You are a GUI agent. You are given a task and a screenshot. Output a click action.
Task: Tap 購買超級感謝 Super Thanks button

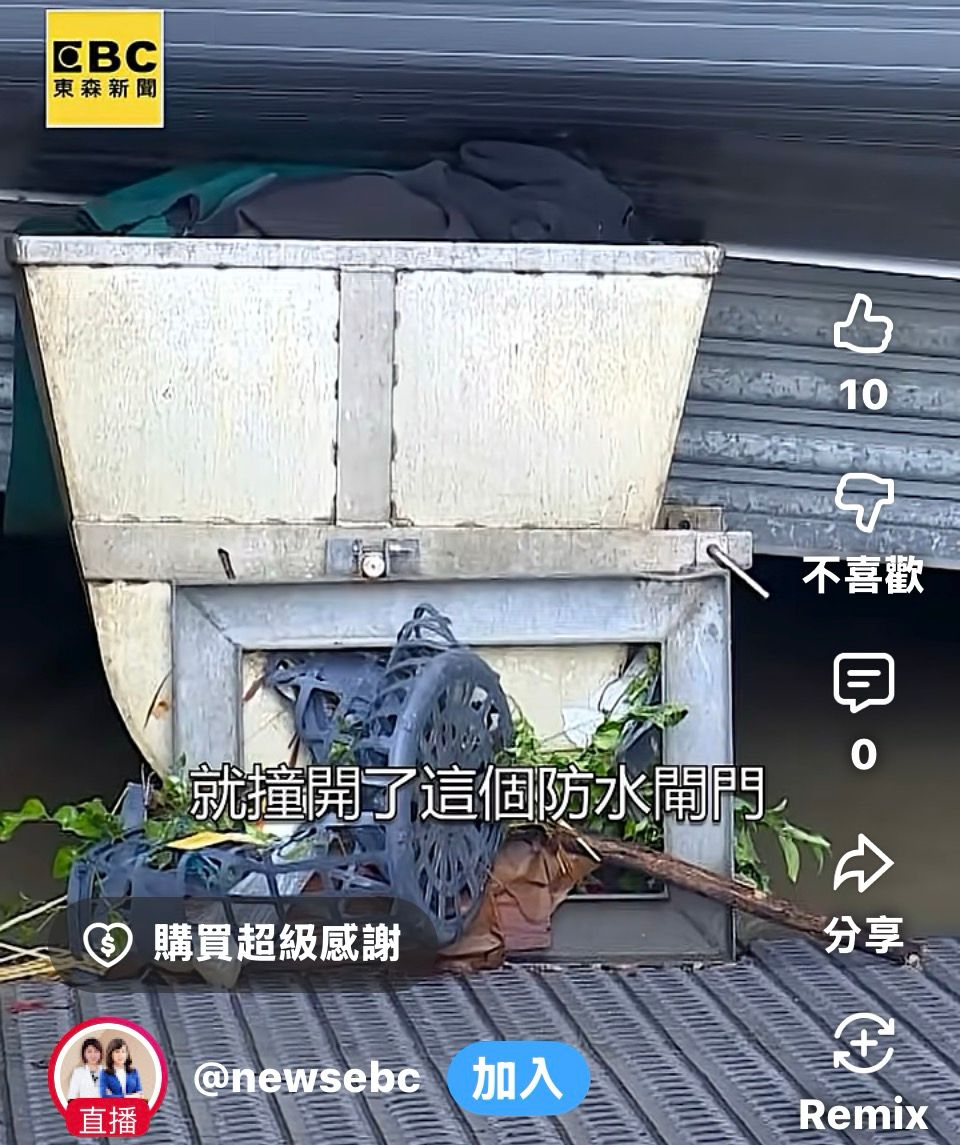click(x=245, y=942)
